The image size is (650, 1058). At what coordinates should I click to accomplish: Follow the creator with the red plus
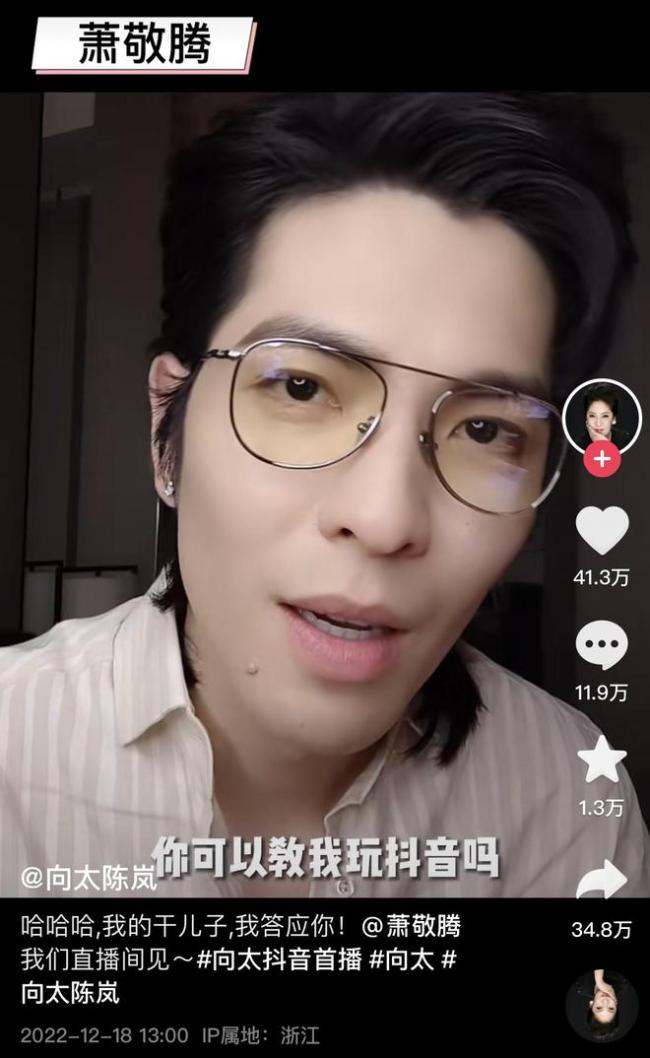pos(602,460)
